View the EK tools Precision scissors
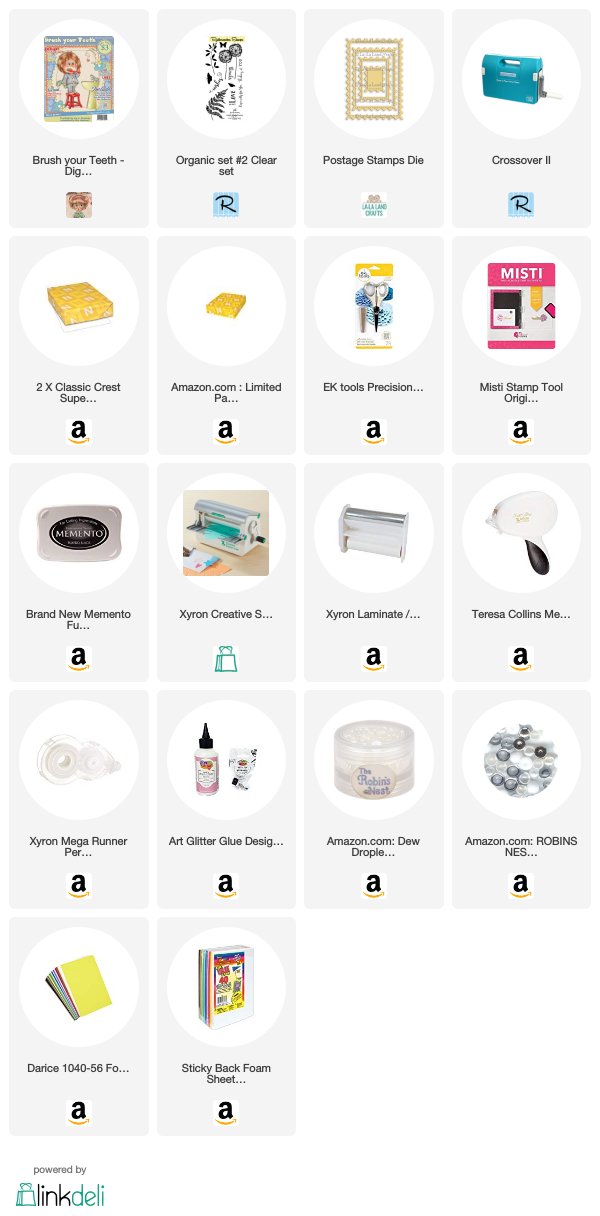600x1216 pixels. click(374, 345)
